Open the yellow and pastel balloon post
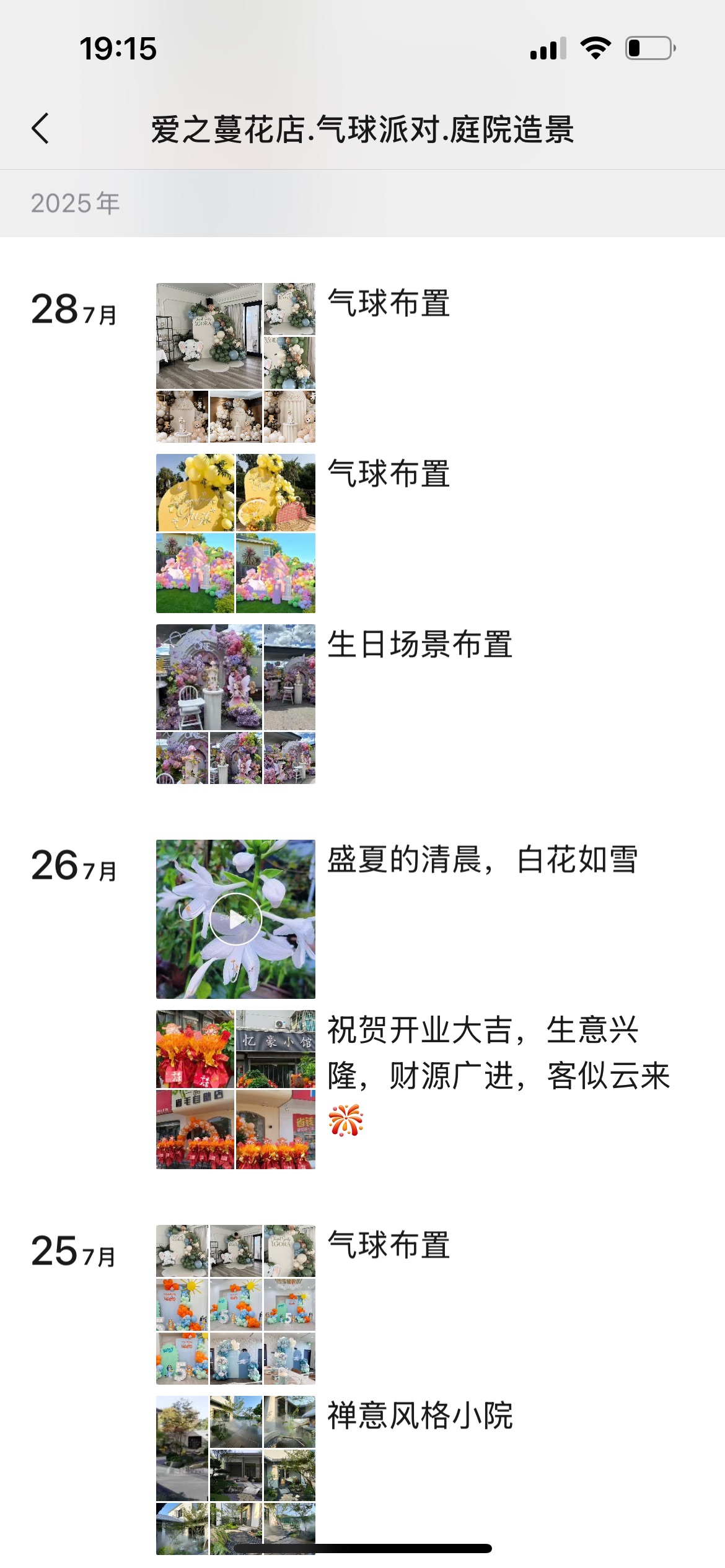Screen dimensions: 725x1568 [235, 533]
